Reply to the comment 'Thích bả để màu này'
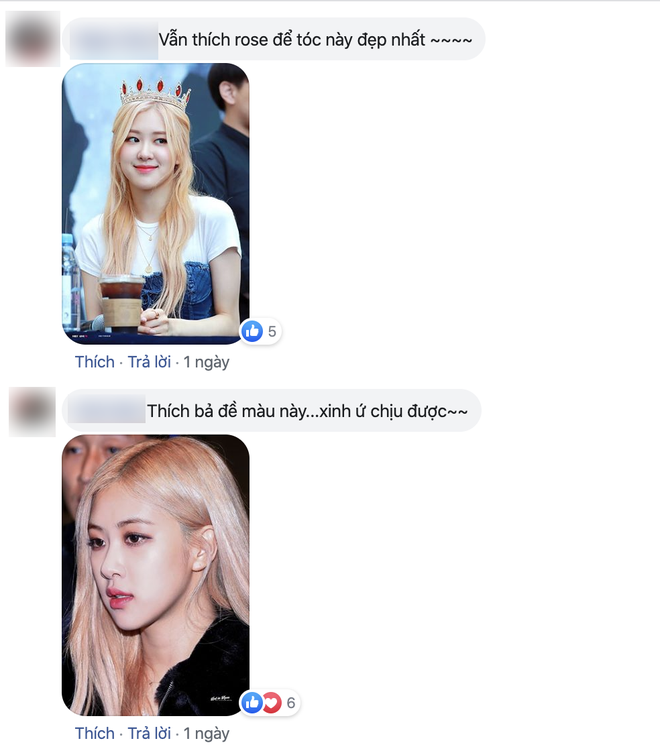The height and width of the screenshot is (755, 660). [149, 733]
